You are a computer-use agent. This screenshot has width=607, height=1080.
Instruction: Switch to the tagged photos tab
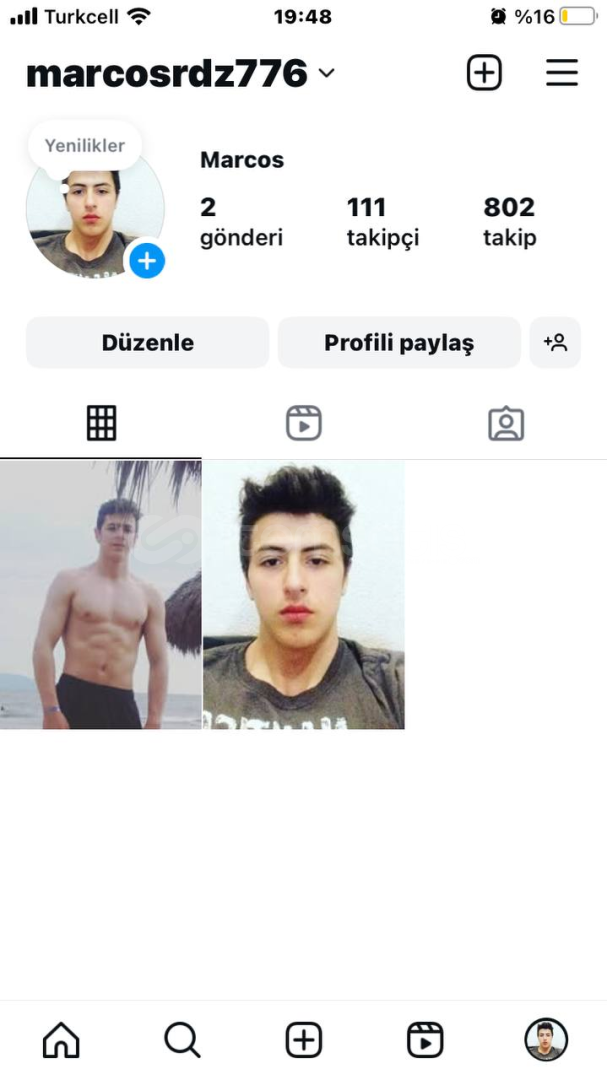pos(506,423)
